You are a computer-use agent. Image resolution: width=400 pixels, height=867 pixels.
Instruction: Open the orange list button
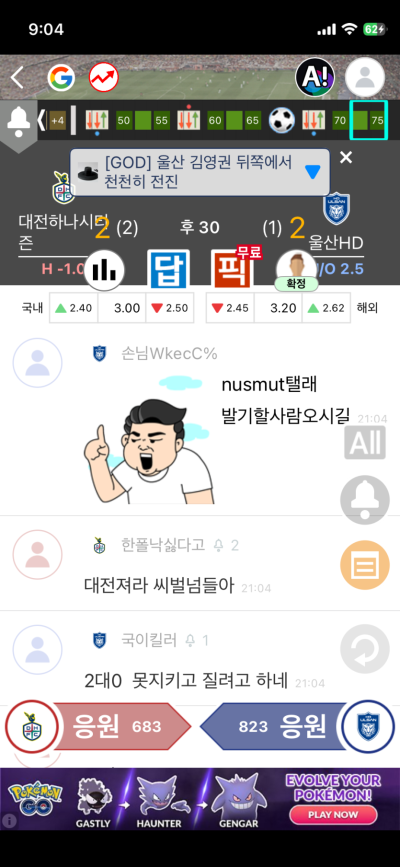pyautogui.click(x=365, y=566)
